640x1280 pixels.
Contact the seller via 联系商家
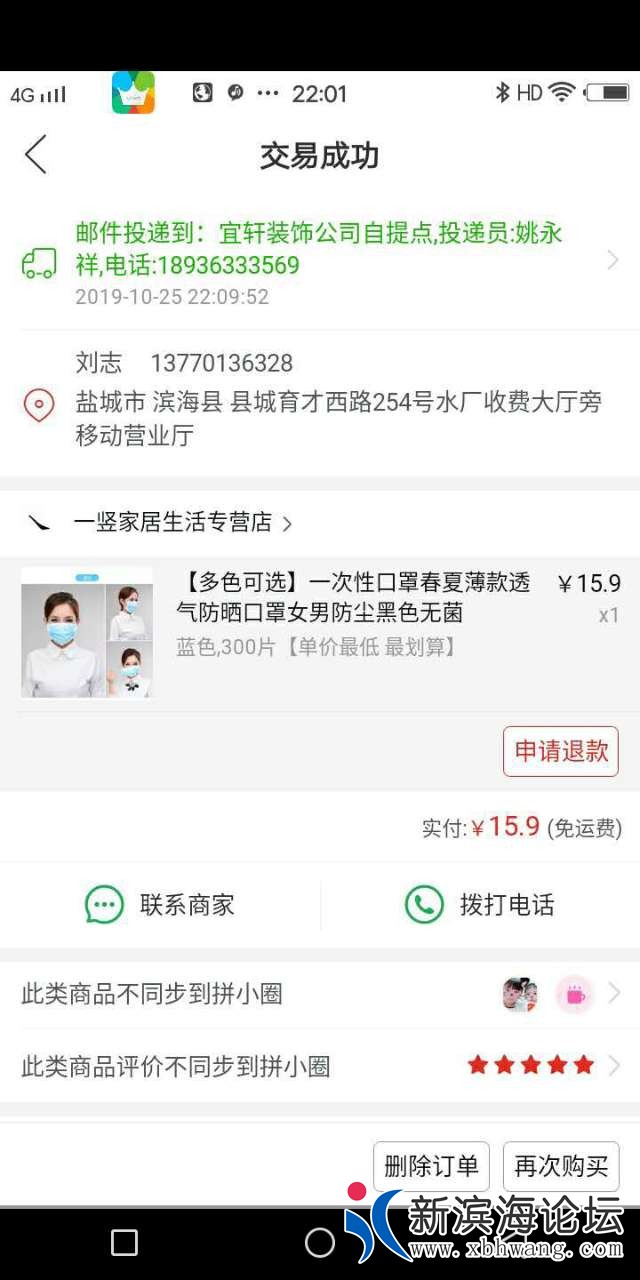tap(160, 905)
